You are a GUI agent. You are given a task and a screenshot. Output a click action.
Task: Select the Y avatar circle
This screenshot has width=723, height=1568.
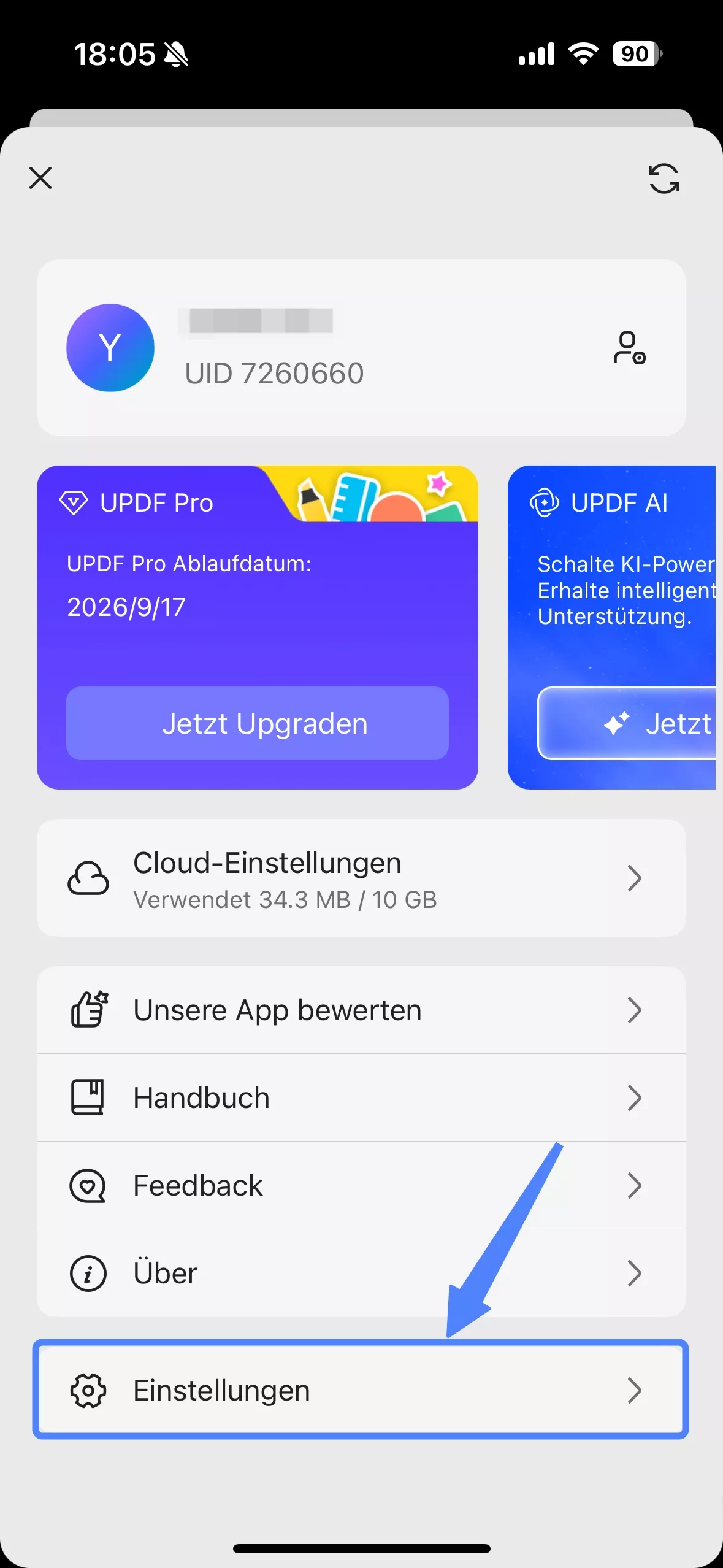(110, 348)
